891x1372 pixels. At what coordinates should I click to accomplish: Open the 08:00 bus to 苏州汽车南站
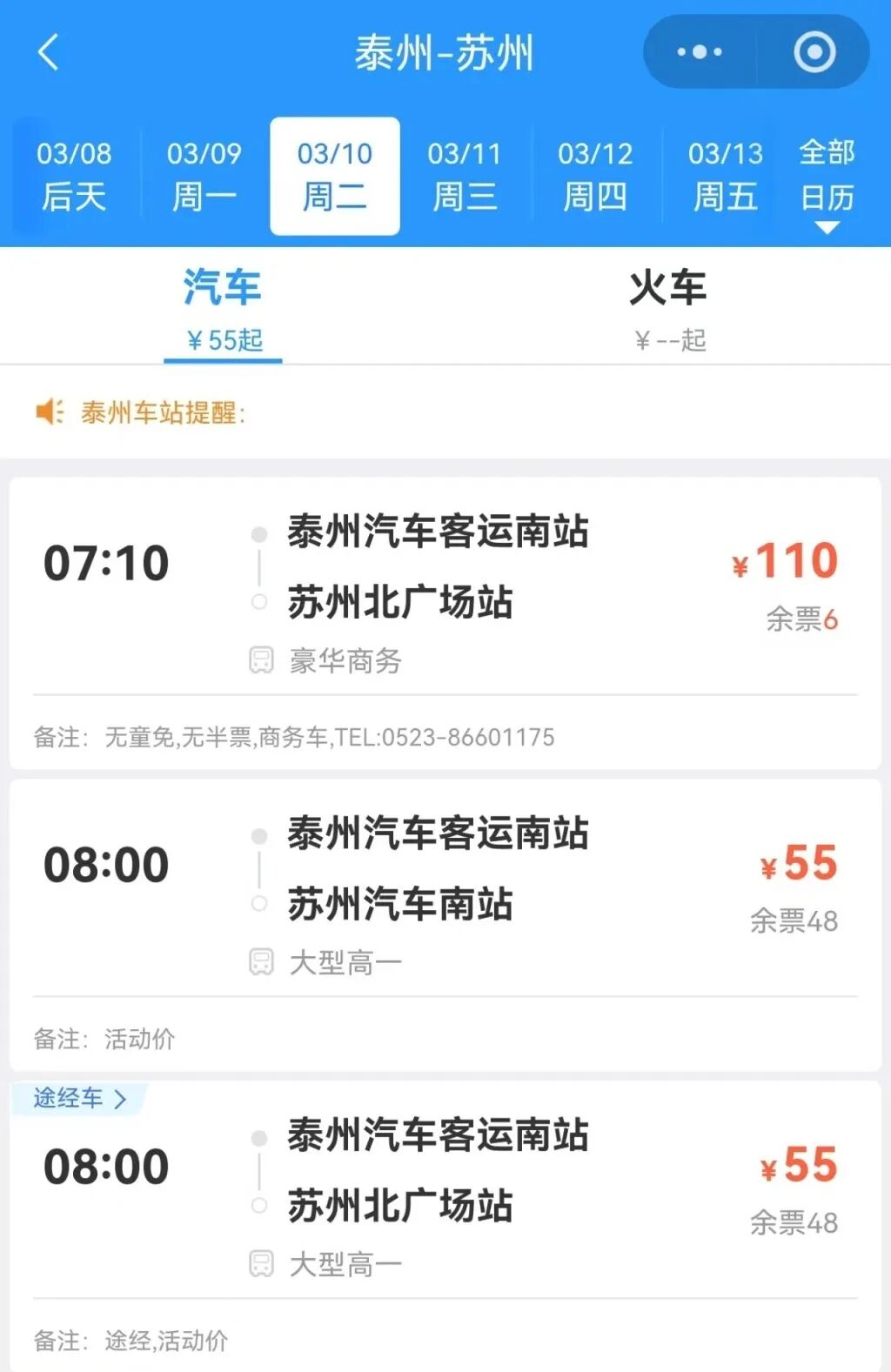point(445,892)
